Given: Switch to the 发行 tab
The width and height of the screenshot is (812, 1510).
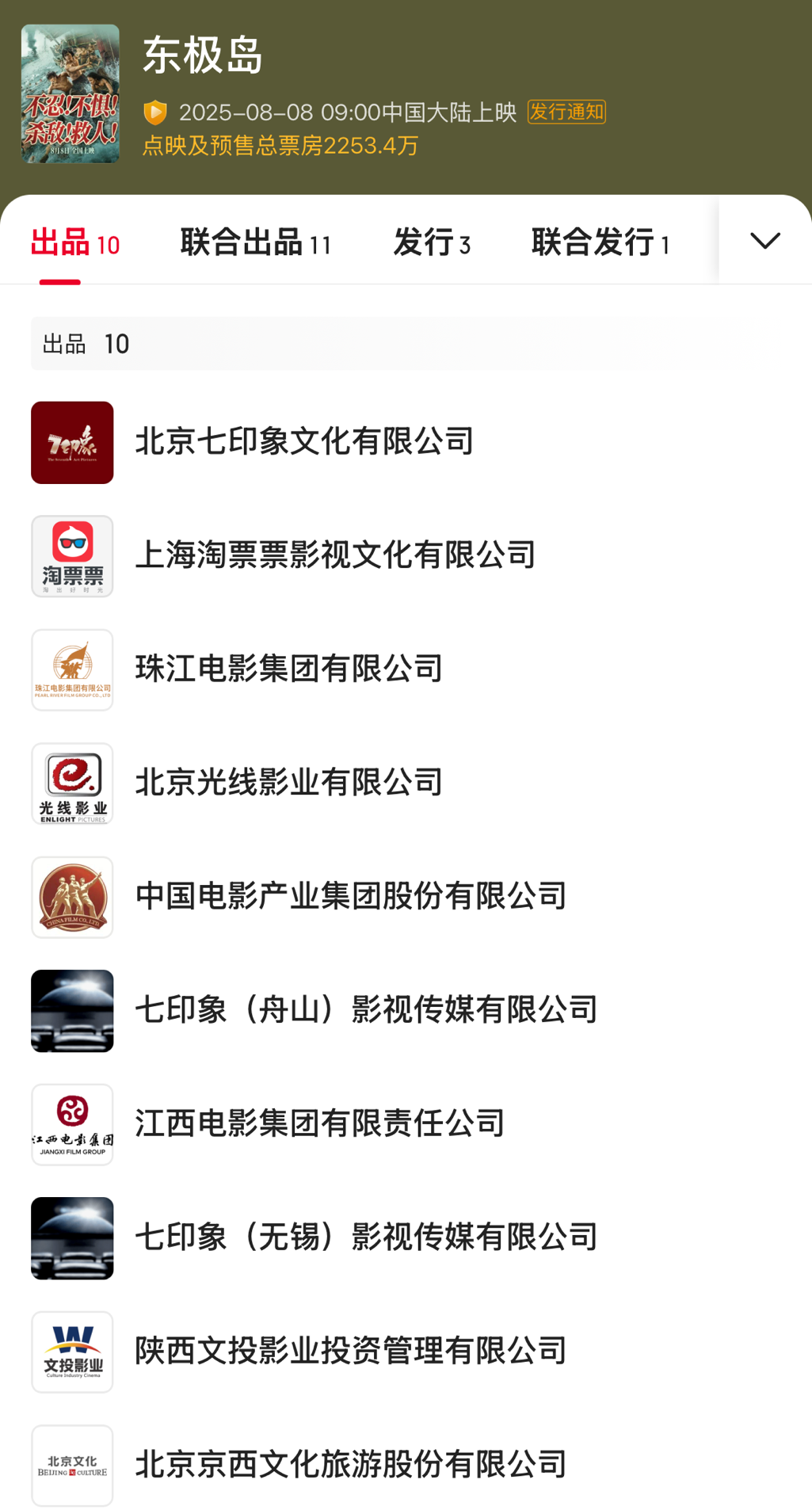Looking at the screenshot, I should (432, 242).
